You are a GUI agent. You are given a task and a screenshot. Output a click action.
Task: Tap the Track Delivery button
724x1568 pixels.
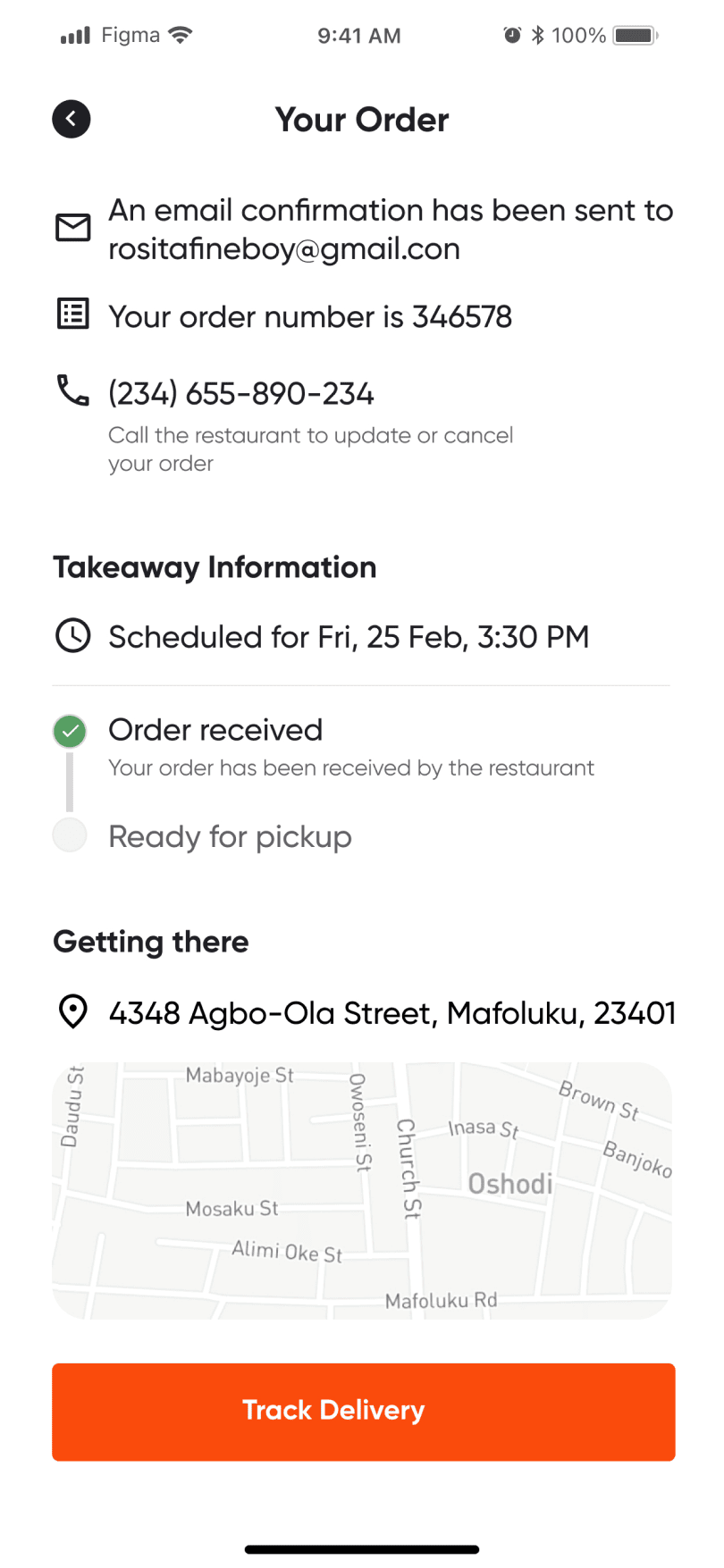coord(363,1412)
